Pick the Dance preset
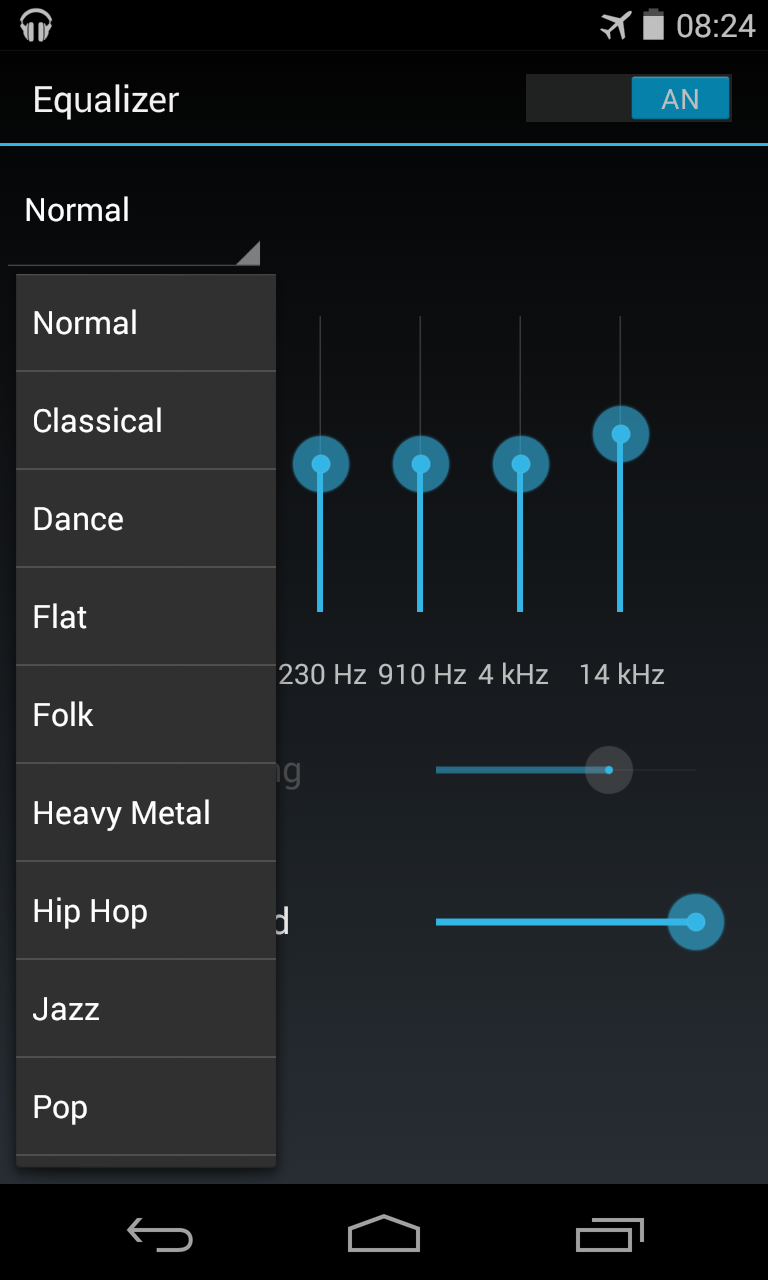Viewport: 768px width, 1280px height. (x=146, y=519)
